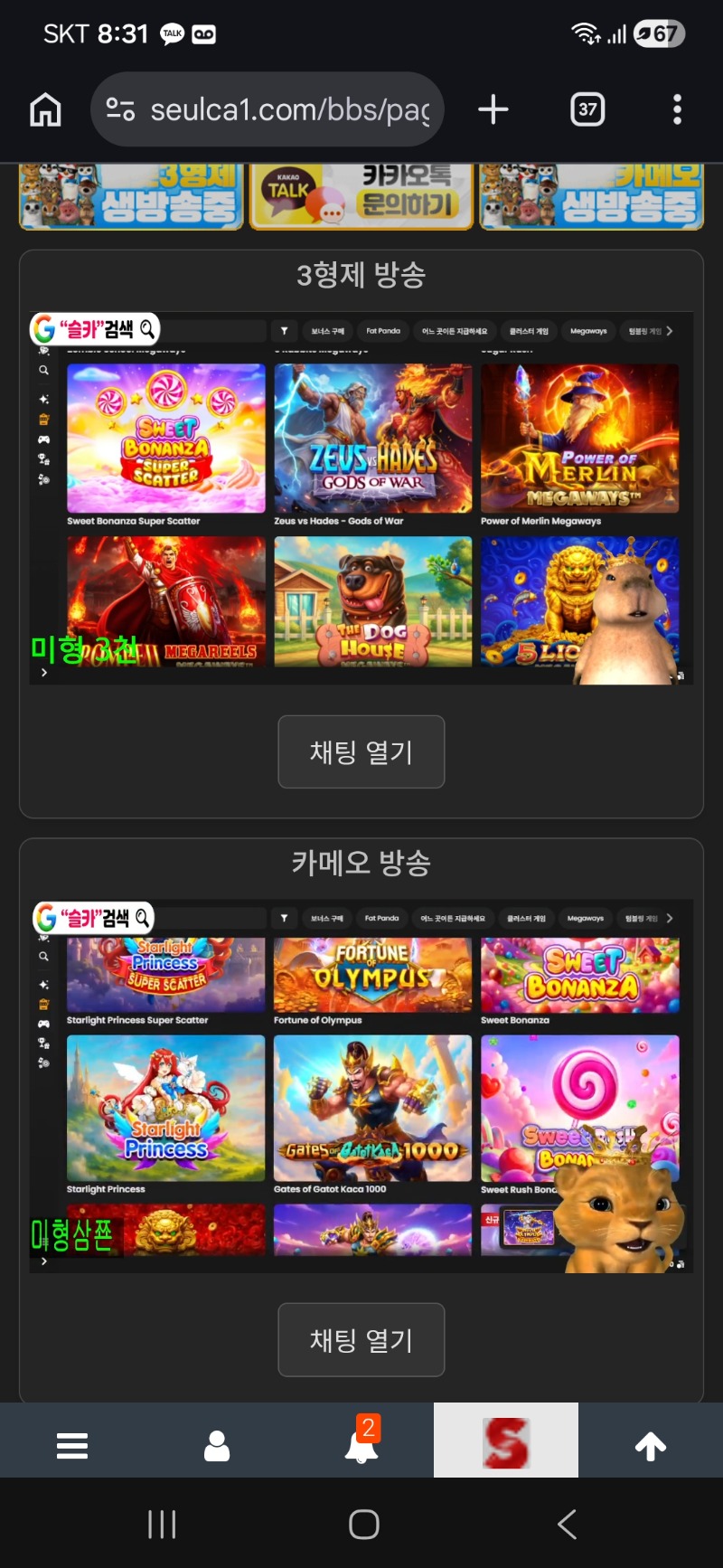The image size is (723, 1568).
Task: Open the 카메오 방송 live stream
Action: click(x=361, y=1085)
